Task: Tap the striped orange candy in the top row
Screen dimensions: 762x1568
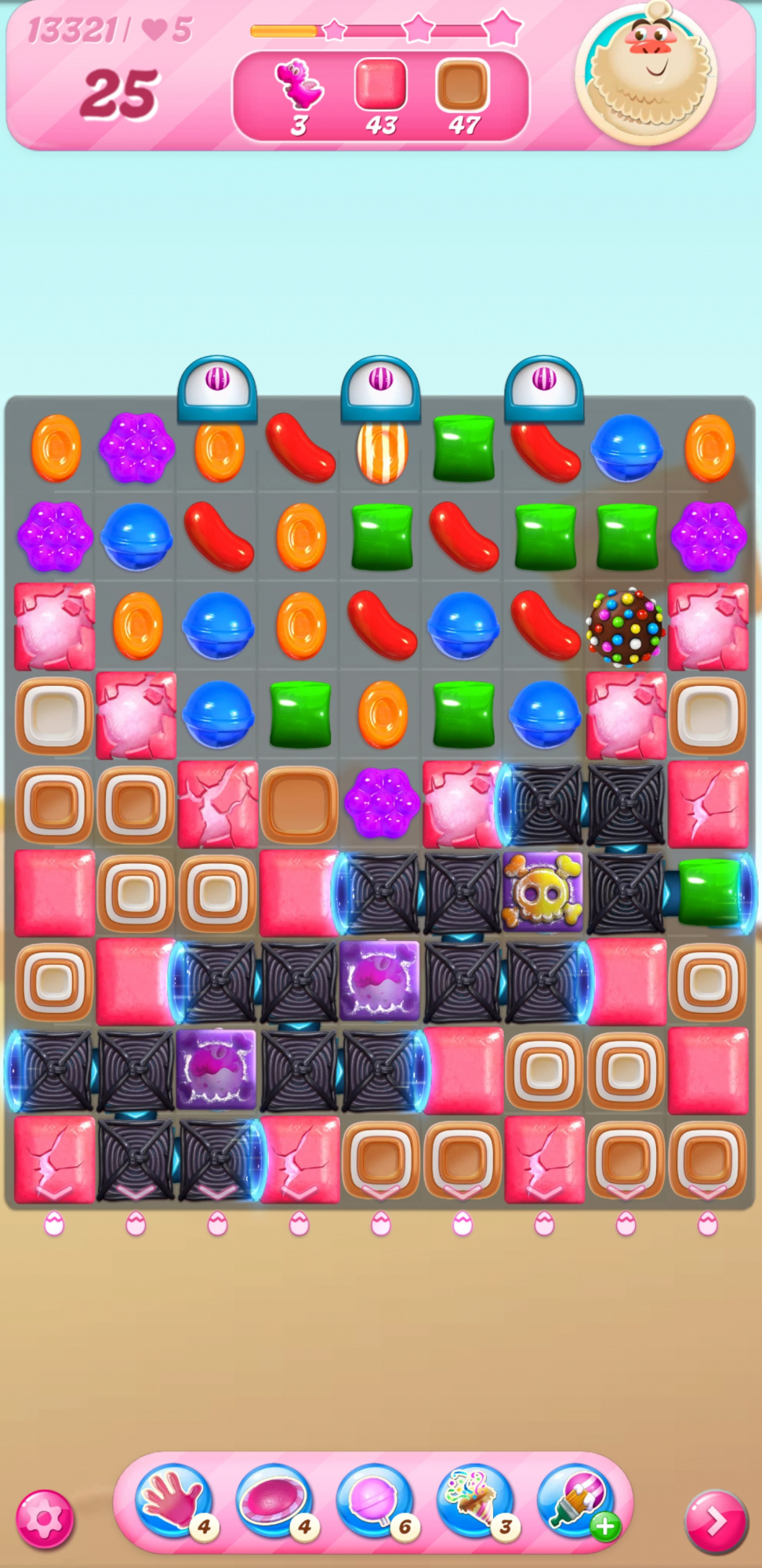Action: tap(382, 451)
